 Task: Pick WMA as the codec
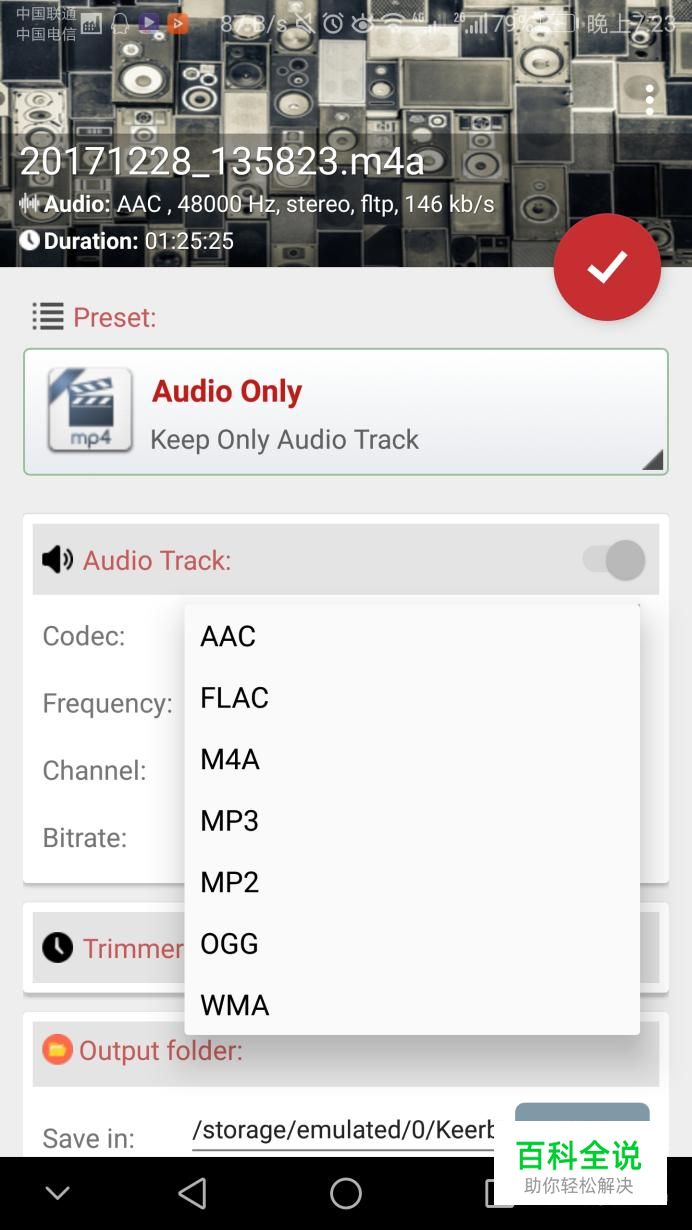412,1005
